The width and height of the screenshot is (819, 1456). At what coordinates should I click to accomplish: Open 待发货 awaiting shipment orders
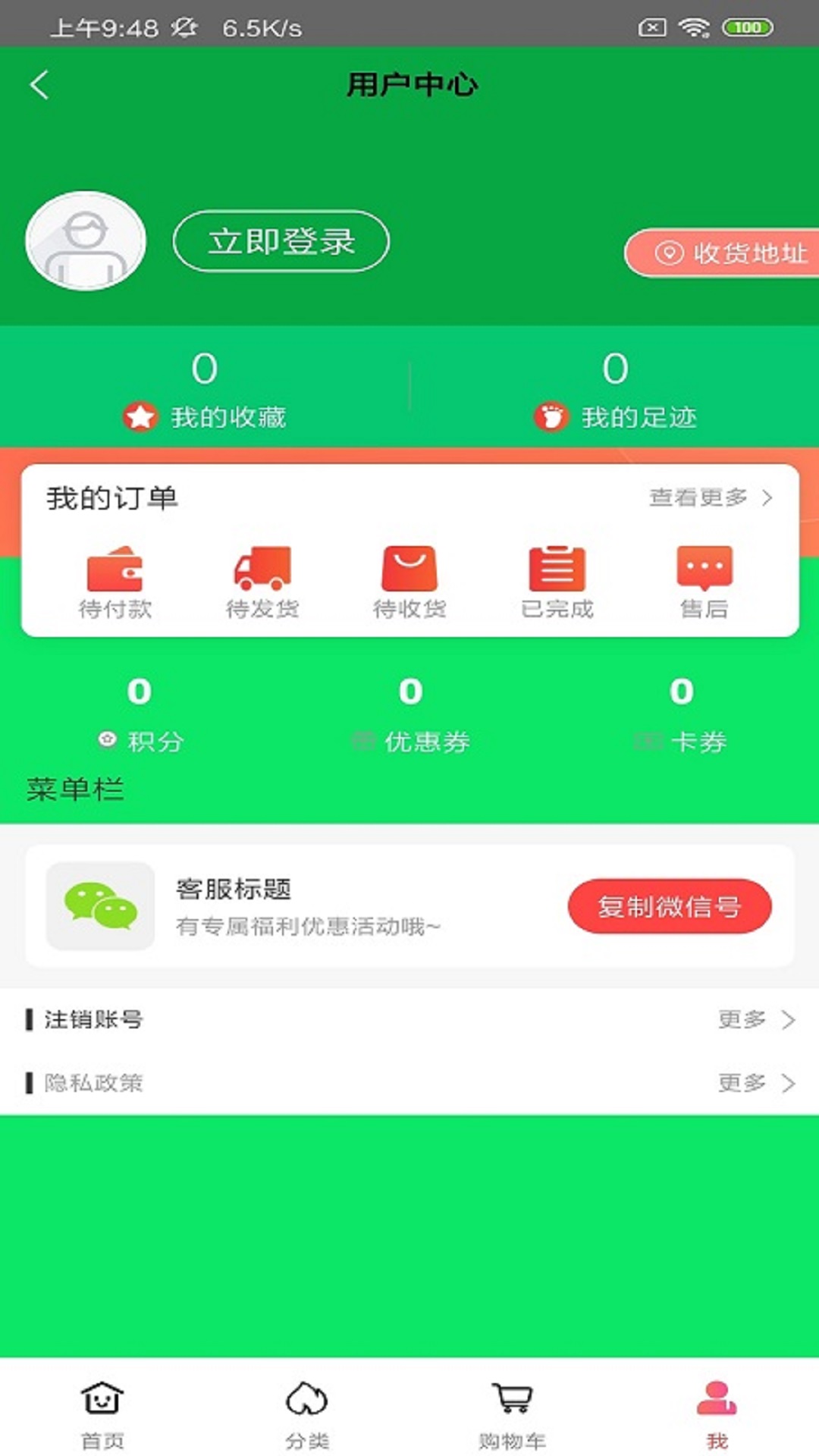[x=262, y=582]
